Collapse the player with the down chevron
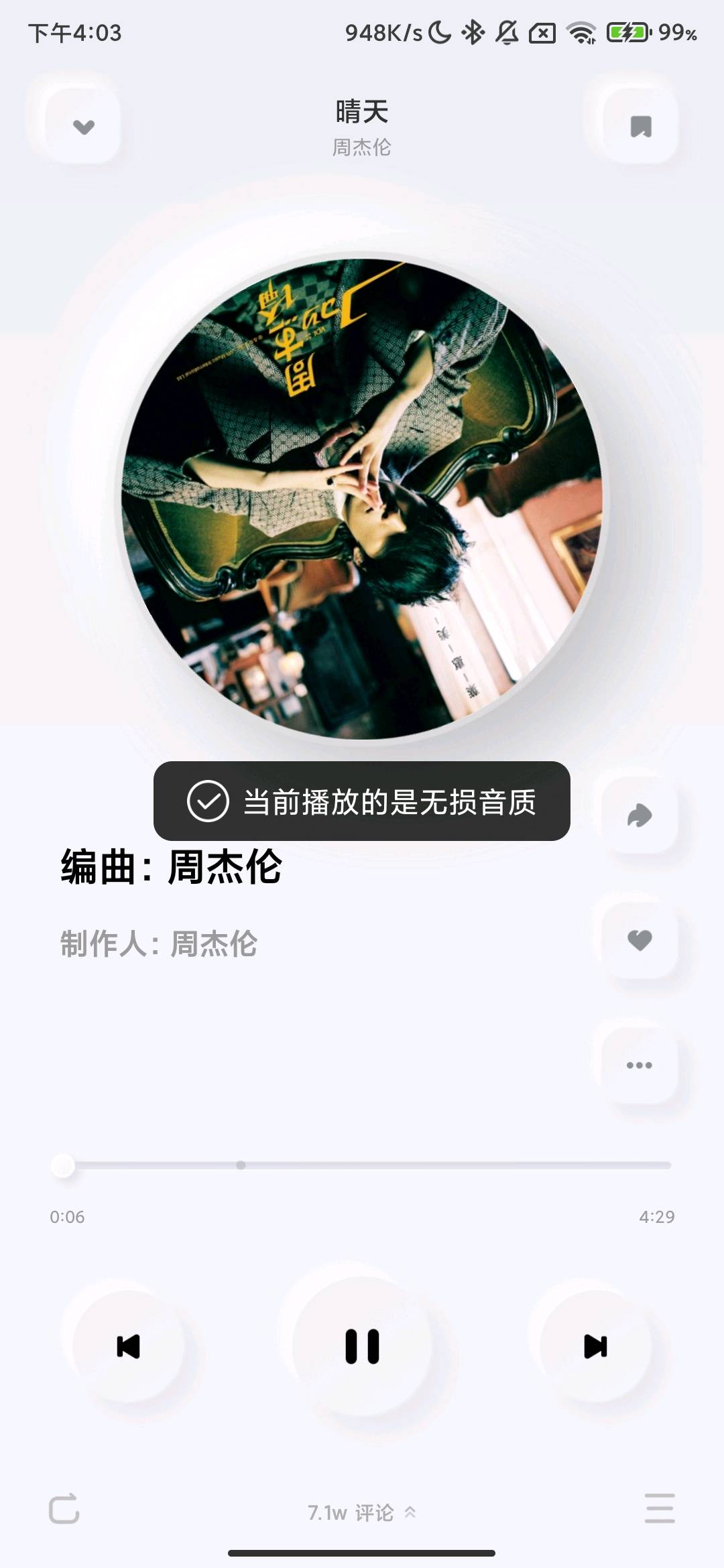 [82, 127]
